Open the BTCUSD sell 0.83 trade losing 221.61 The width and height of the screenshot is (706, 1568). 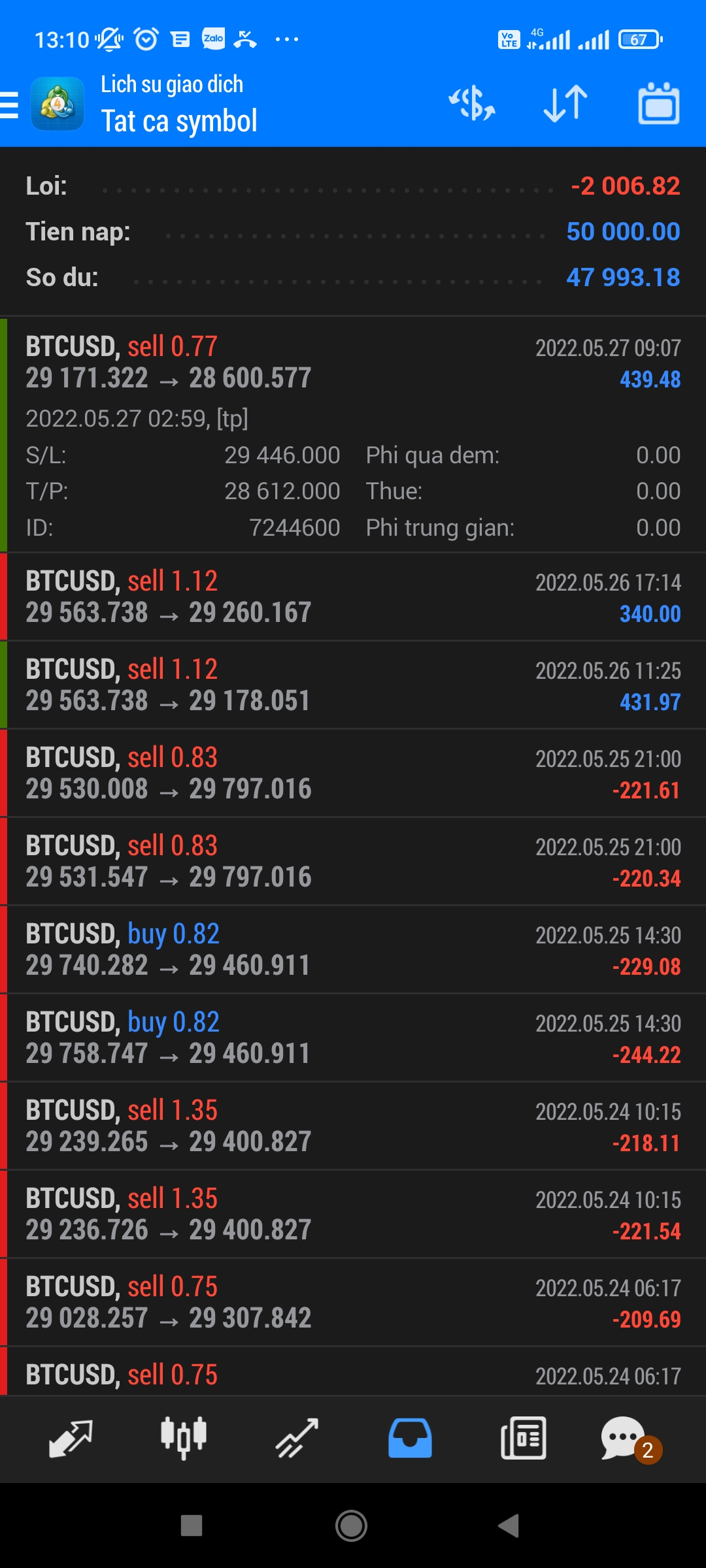tap(353, 773)
